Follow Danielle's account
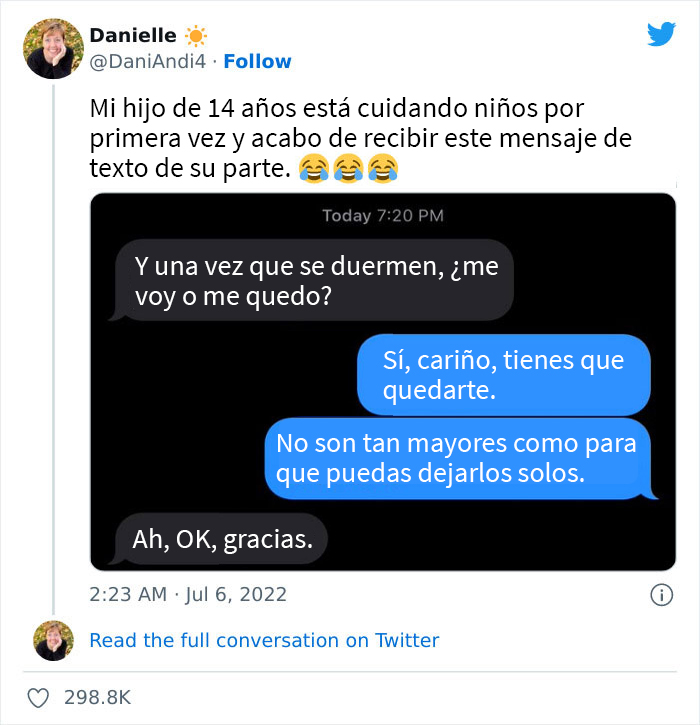The height and width of the screenshot is (725, 700). click(x=257, y=61)
